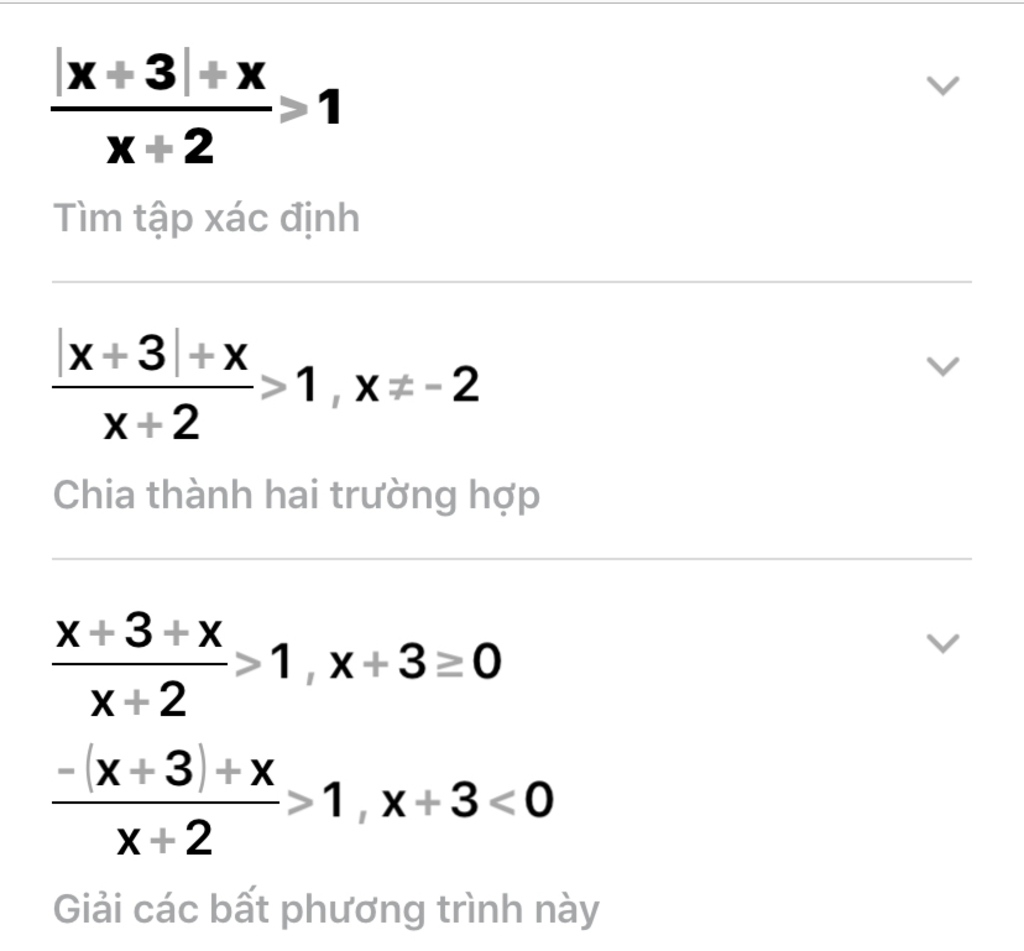Expand the 'Chia thành hai trường hợp' step
Image resolution: width=1024 pixels, height=951 pixels.
coord(943,366)
